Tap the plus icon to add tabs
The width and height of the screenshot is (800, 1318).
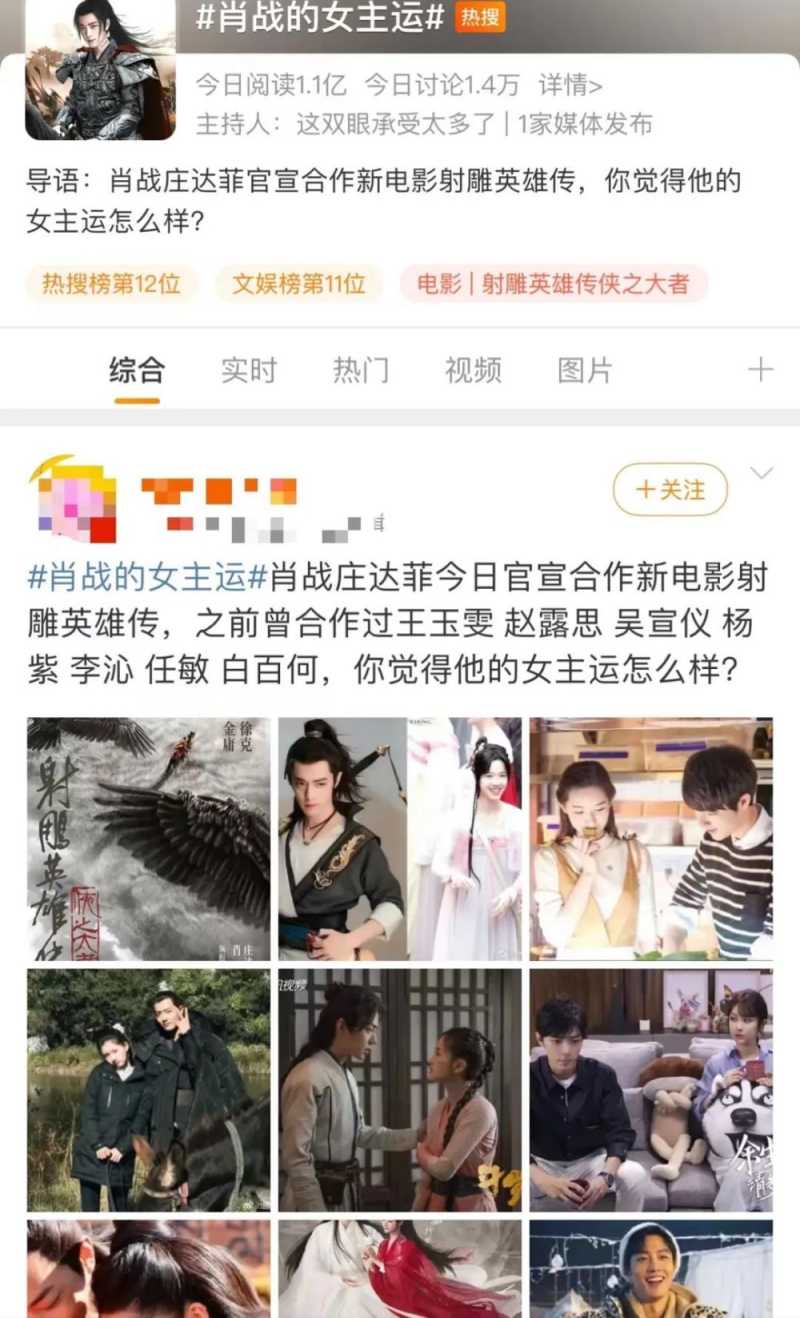(x=761, y=370)
